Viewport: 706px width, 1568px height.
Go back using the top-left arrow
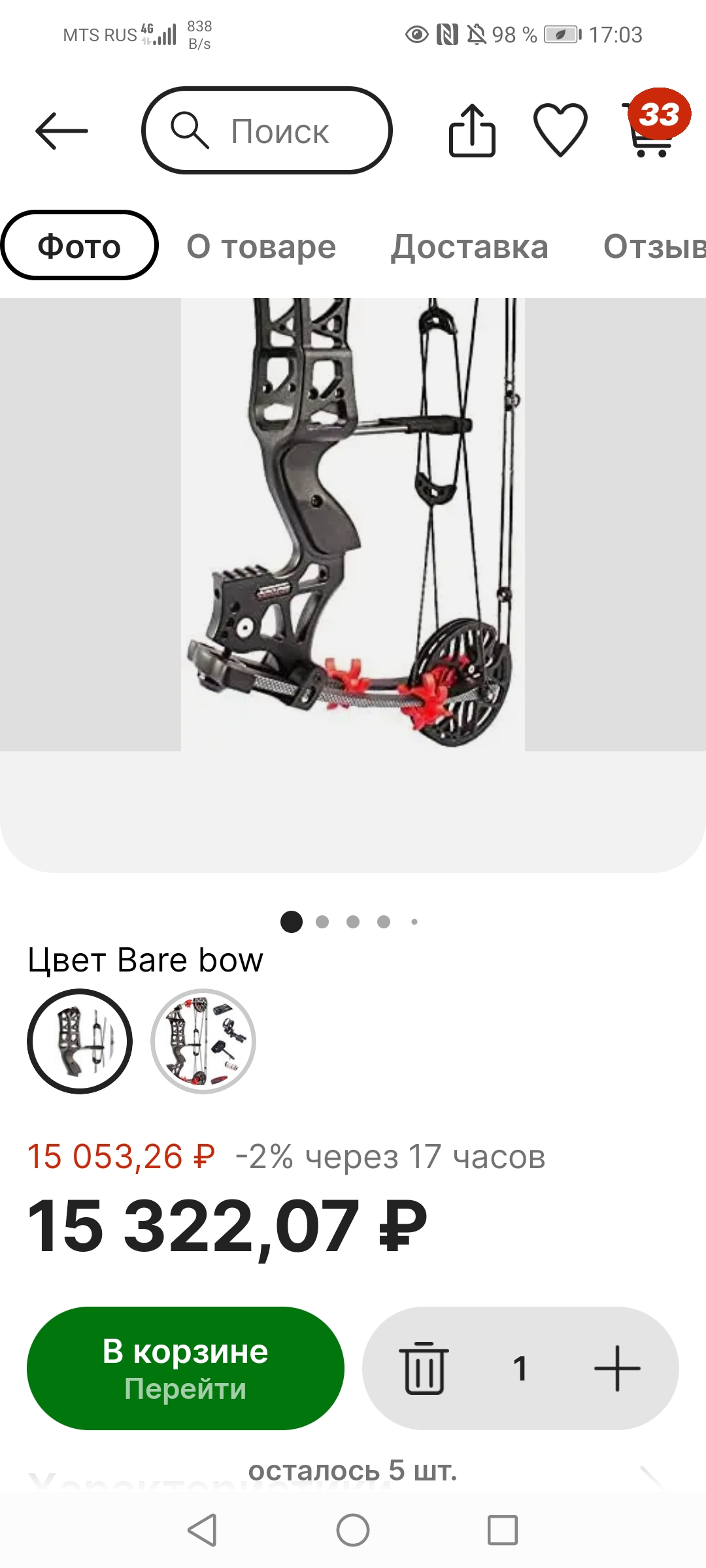click(x=61, y=131)
